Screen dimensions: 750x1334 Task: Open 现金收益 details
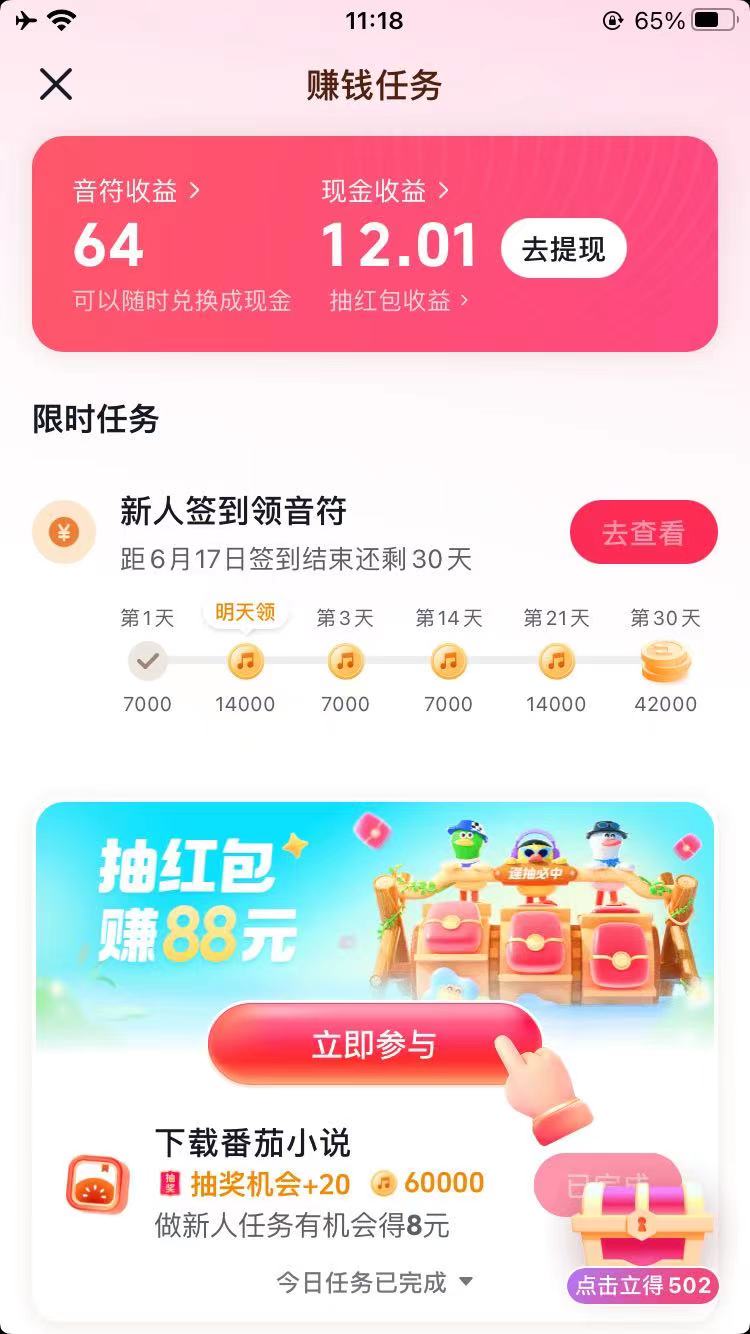click(385, 191)
